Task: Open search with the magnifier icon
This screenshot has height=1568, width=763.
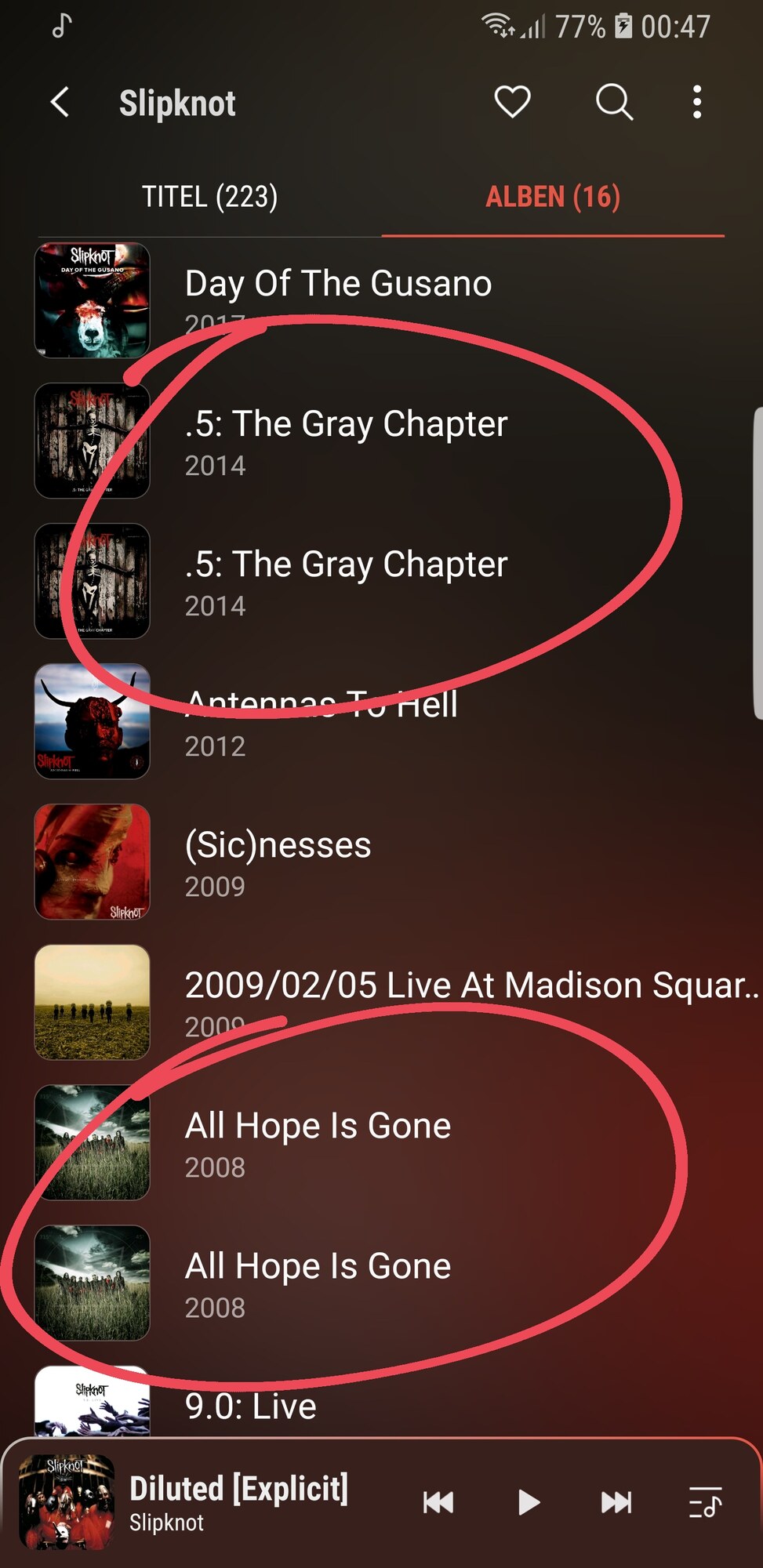Action: click(x=613, y=102)
